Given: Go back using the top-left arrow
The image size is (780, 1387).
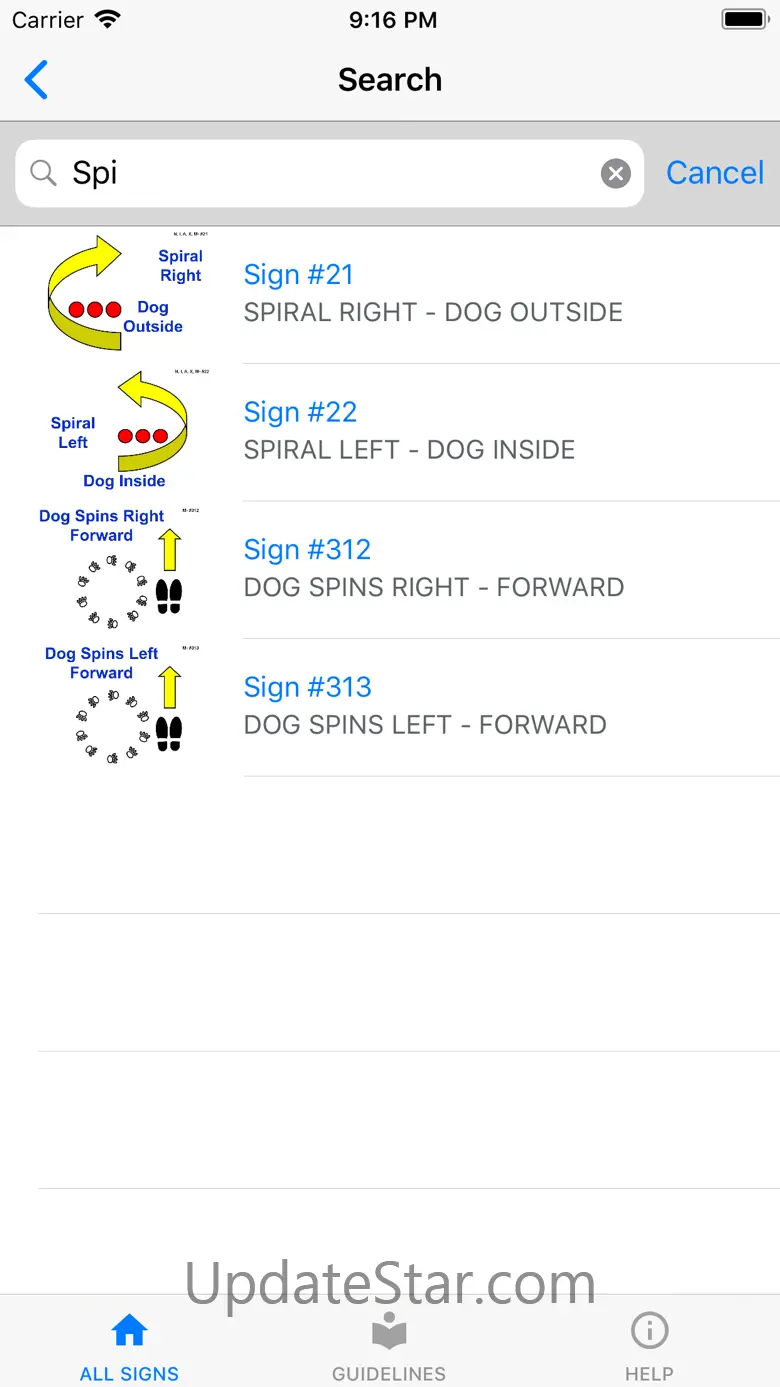Looking at the screenshot, I should coord(36,80).
